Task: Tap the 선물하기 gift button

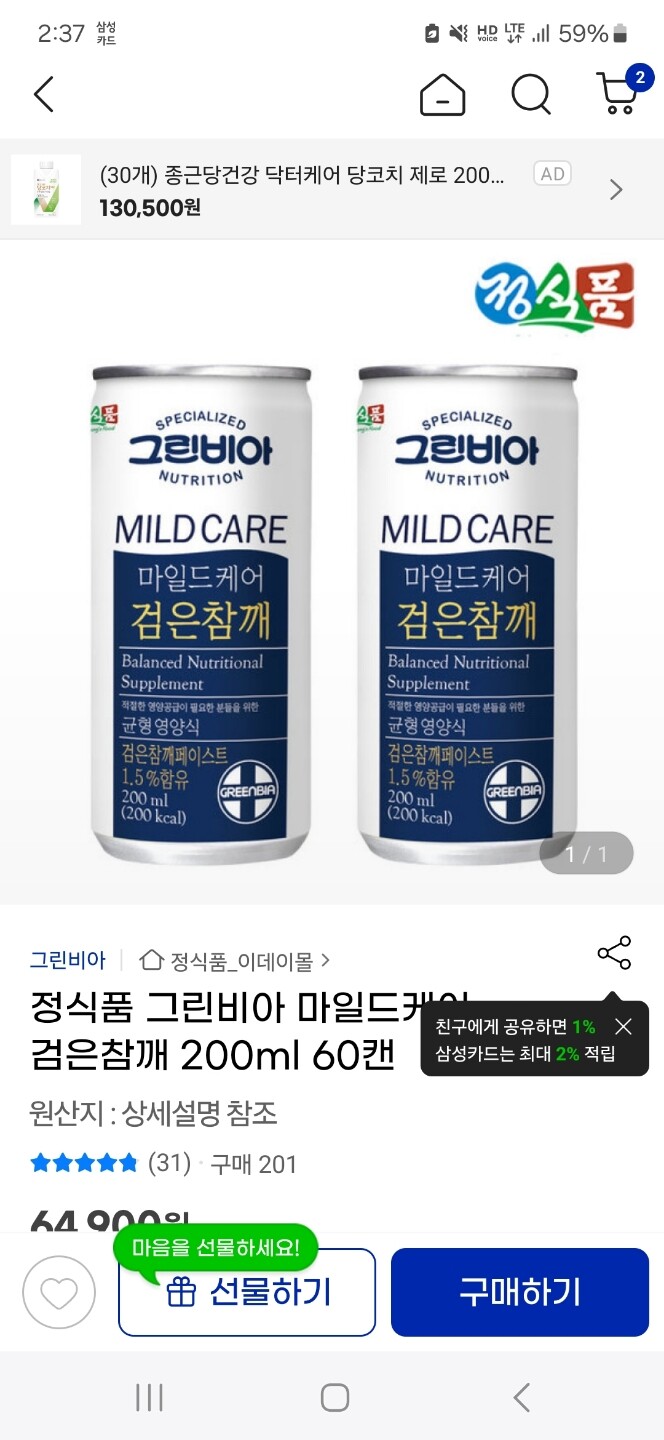Action: coord(247,1292)
